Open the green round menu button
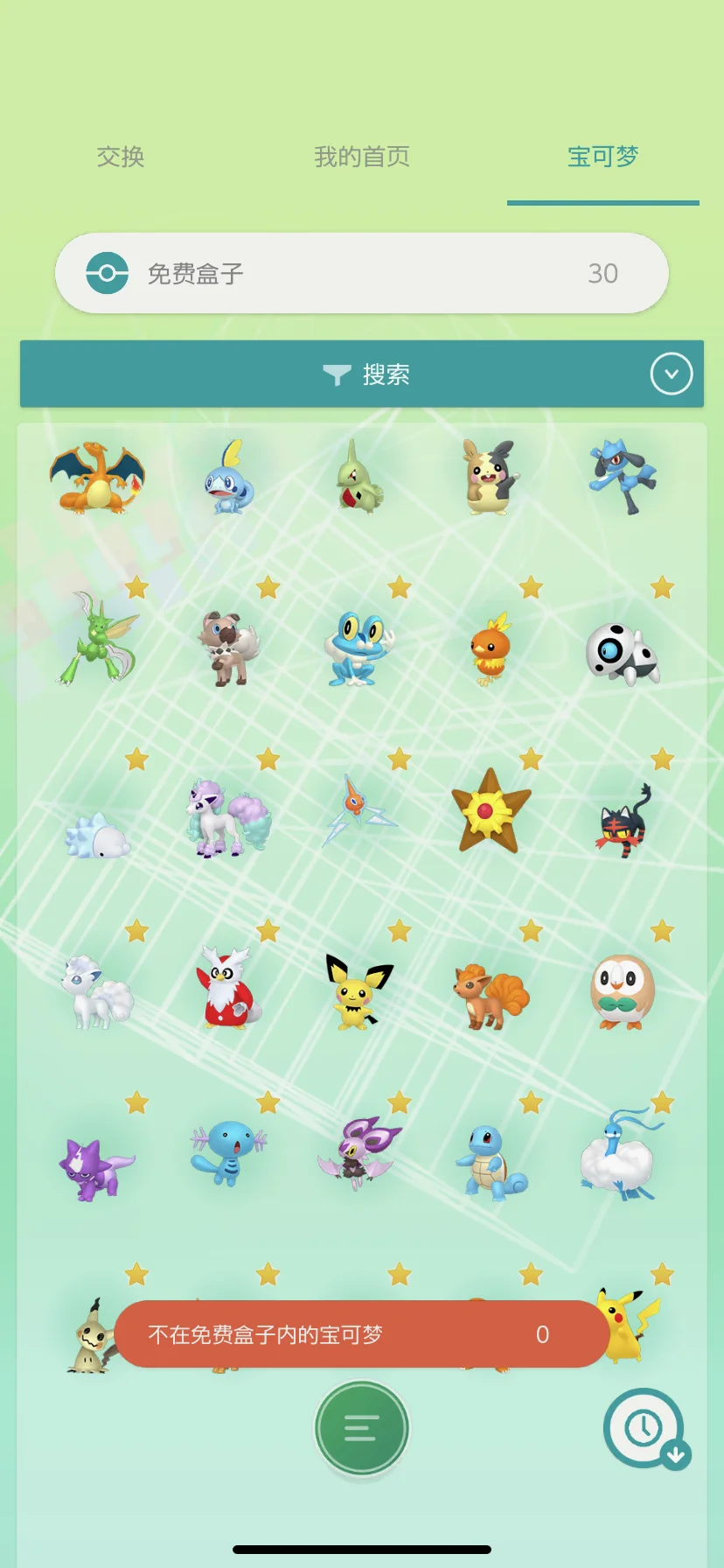 click(361, 1428)
